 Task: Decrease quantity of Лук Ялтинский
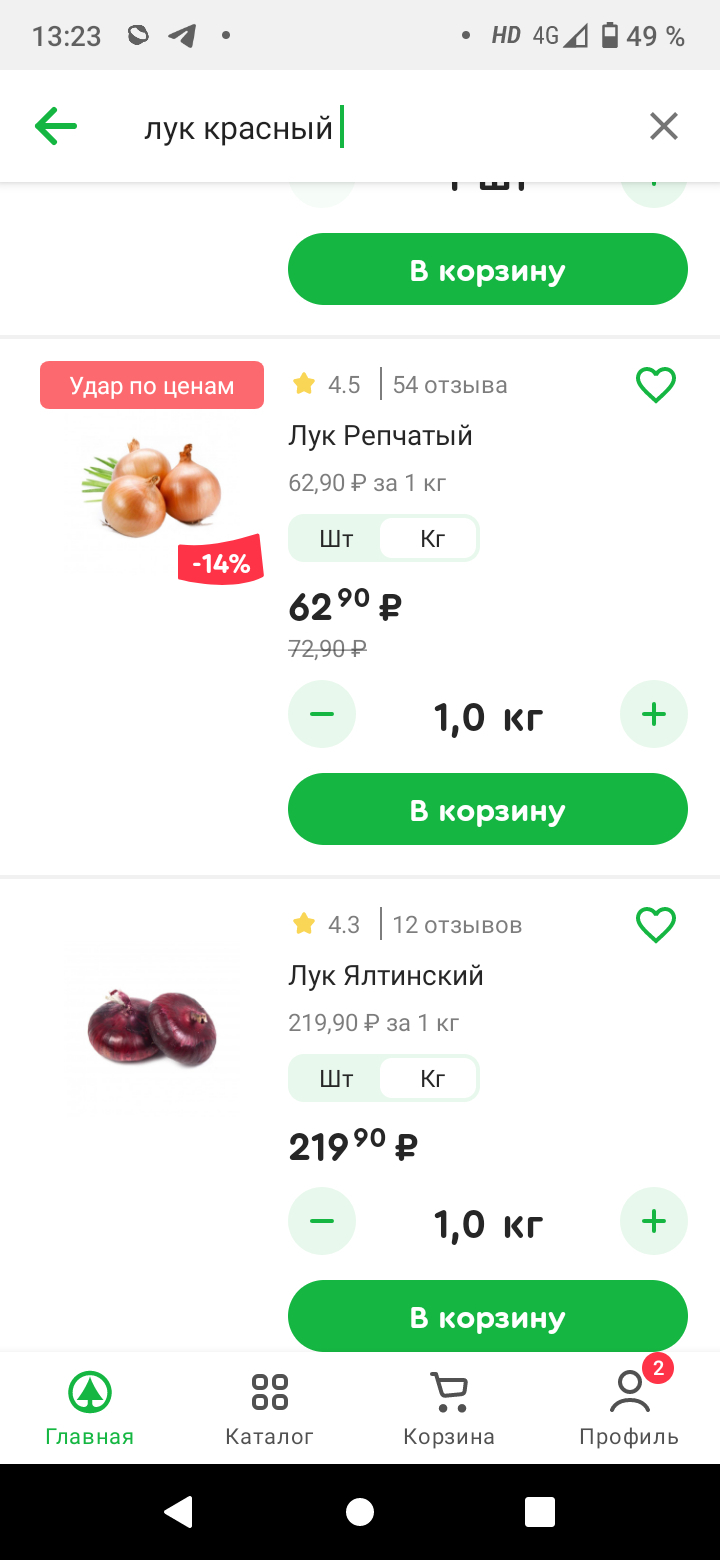(x=322, y=1221)
